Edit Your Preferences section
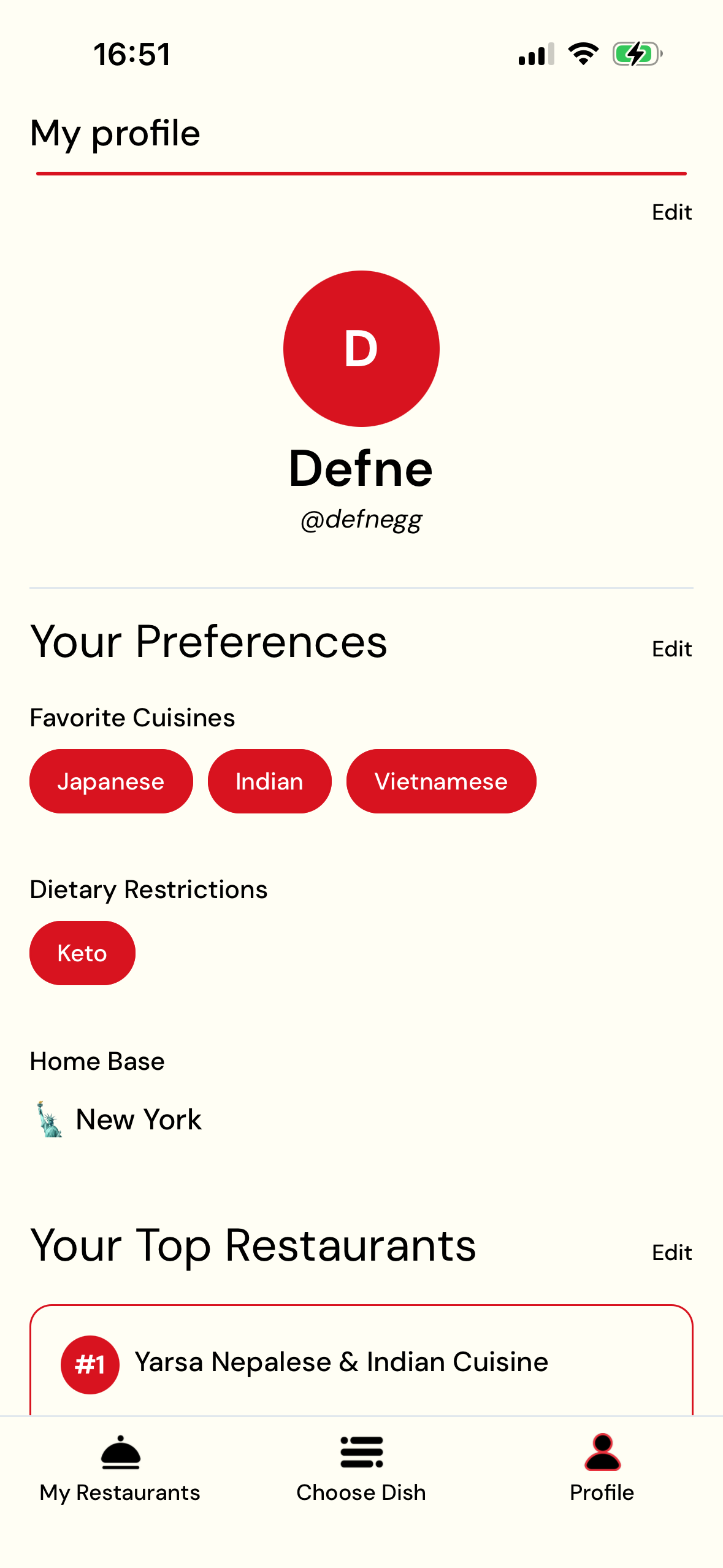 coord(671,649)
